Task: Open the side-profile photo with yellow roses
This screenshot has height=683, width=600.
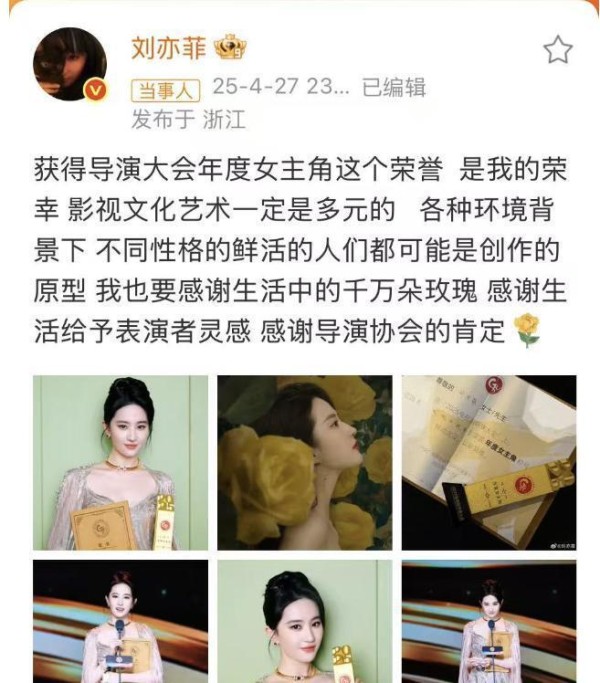Action: pyautogui.click(x=305, y=462)
